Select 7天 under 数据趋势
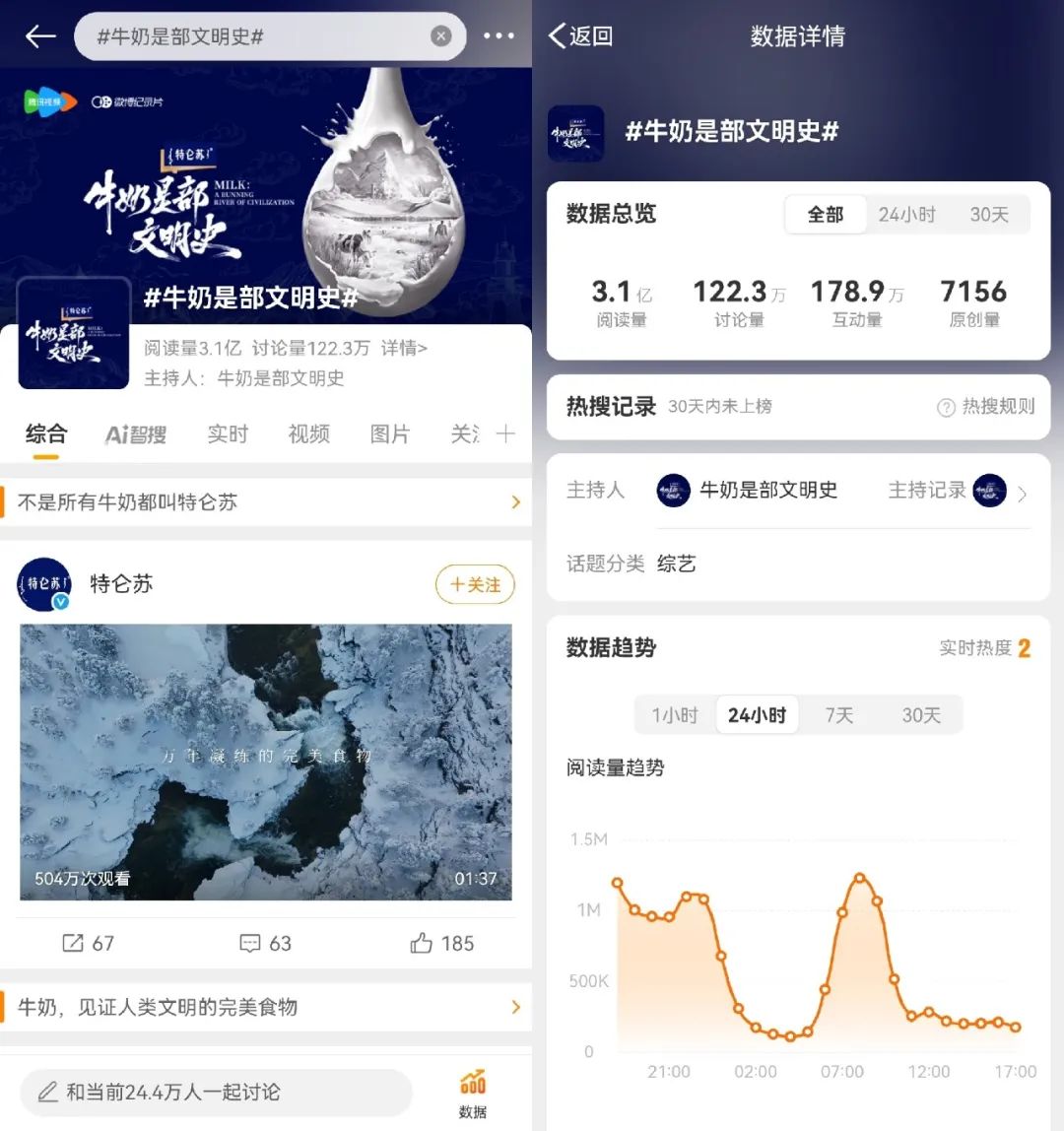The image size is (1064, 1131). 839,715
